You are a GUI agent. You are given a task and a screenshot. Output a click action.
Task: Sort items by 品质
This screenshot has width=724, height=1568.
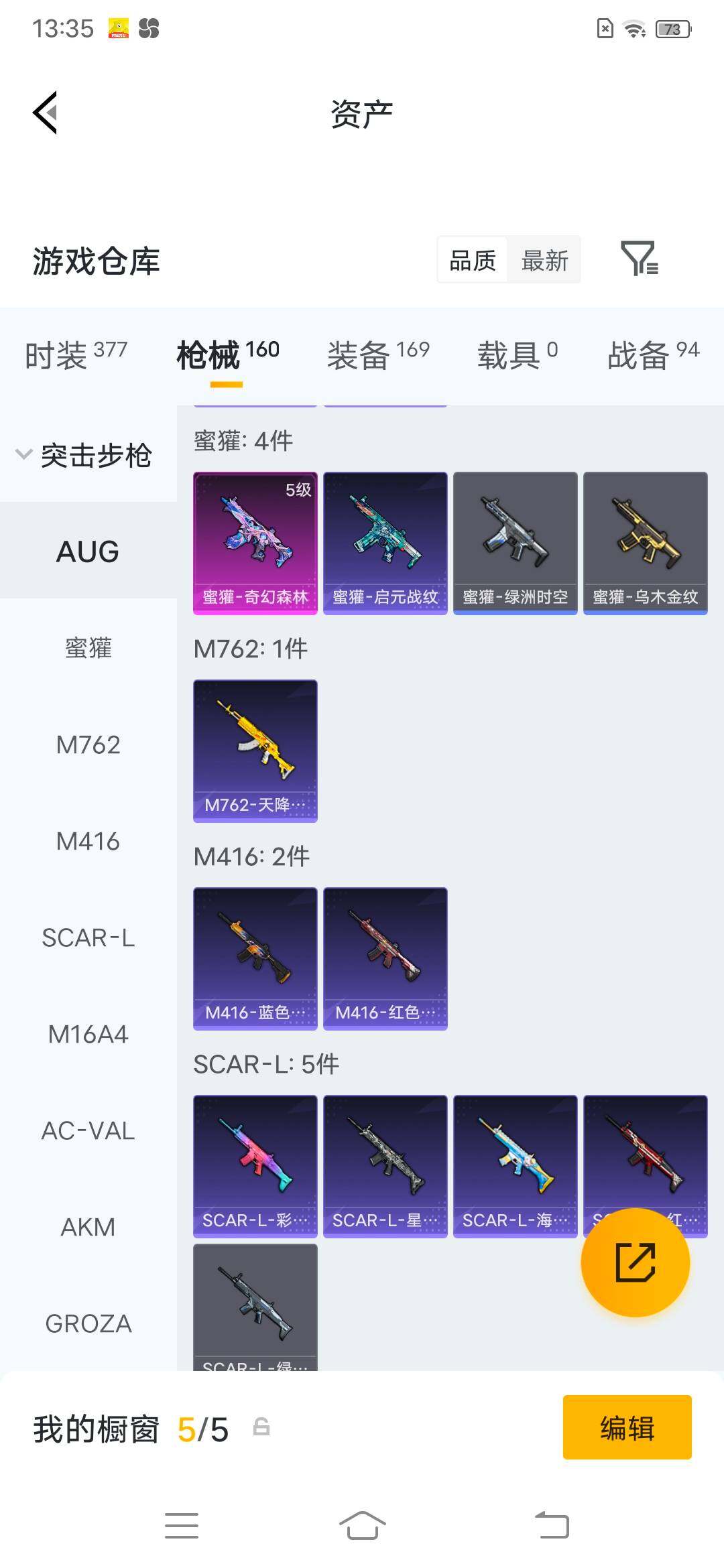(x=473, y=260)
